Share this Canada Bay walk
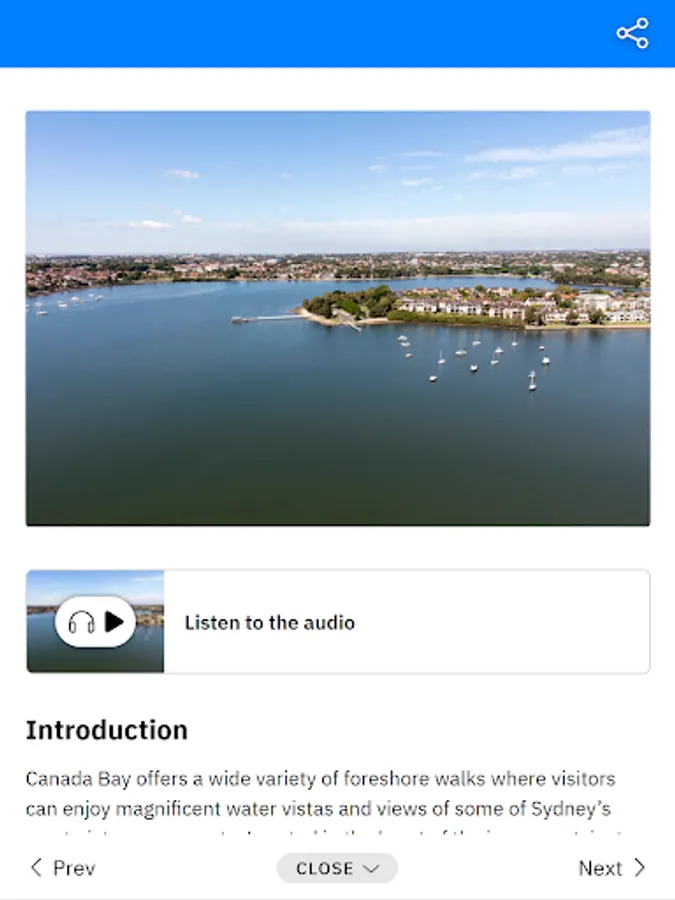The width and height of the screenshot is (675, 900). click(632, 33)
